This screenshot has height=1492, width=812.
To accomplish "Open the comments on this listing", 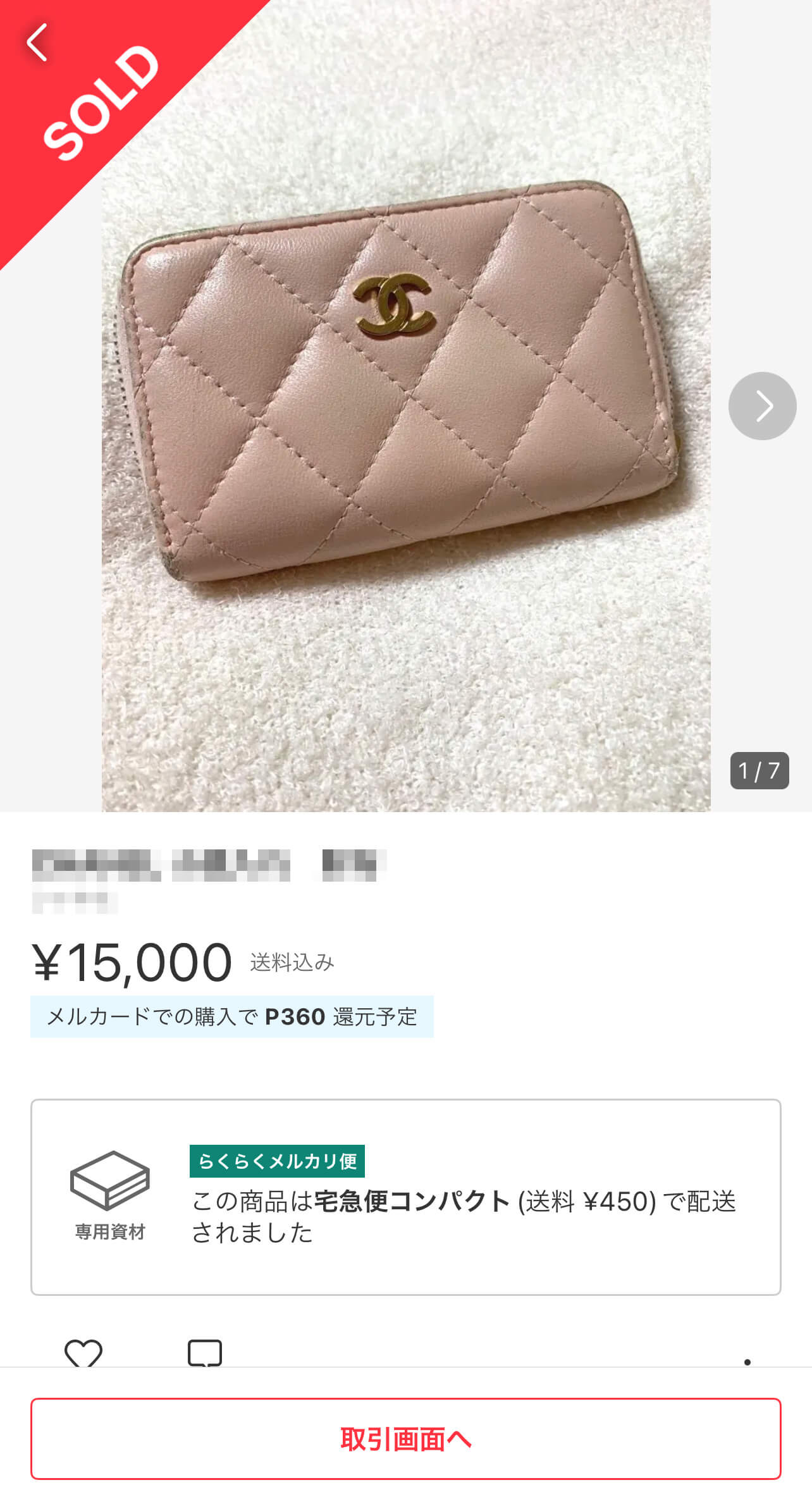I will pos(205,1353).
